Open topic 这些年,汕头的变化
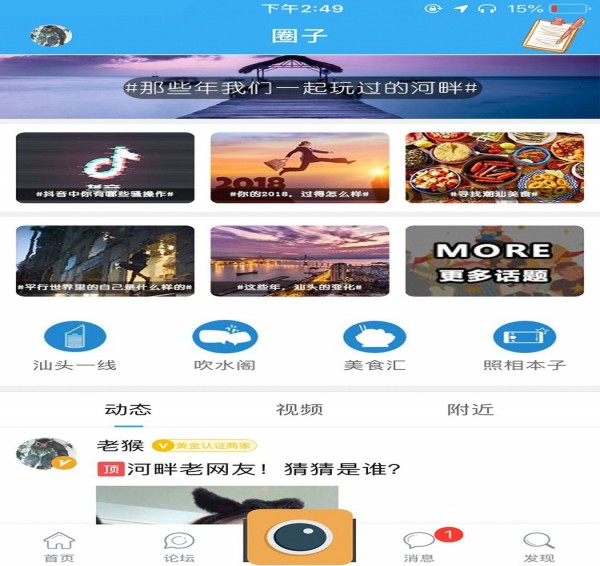This screenshot has height=566, width=600. click(299, 260)
